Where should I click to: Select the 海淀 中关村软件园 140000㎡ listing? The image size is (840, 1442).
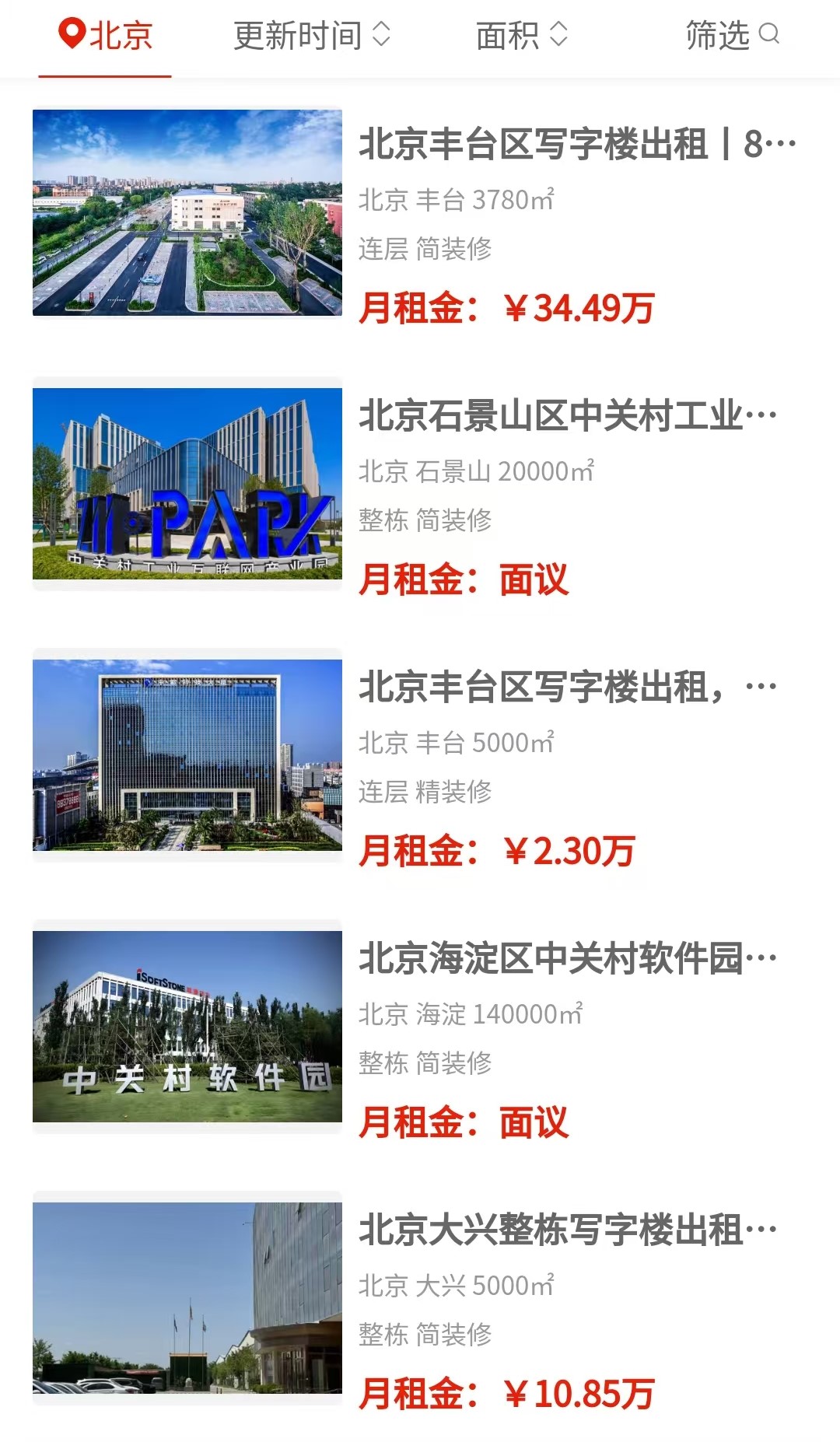pyautogui.click(x=420, y=1027)
